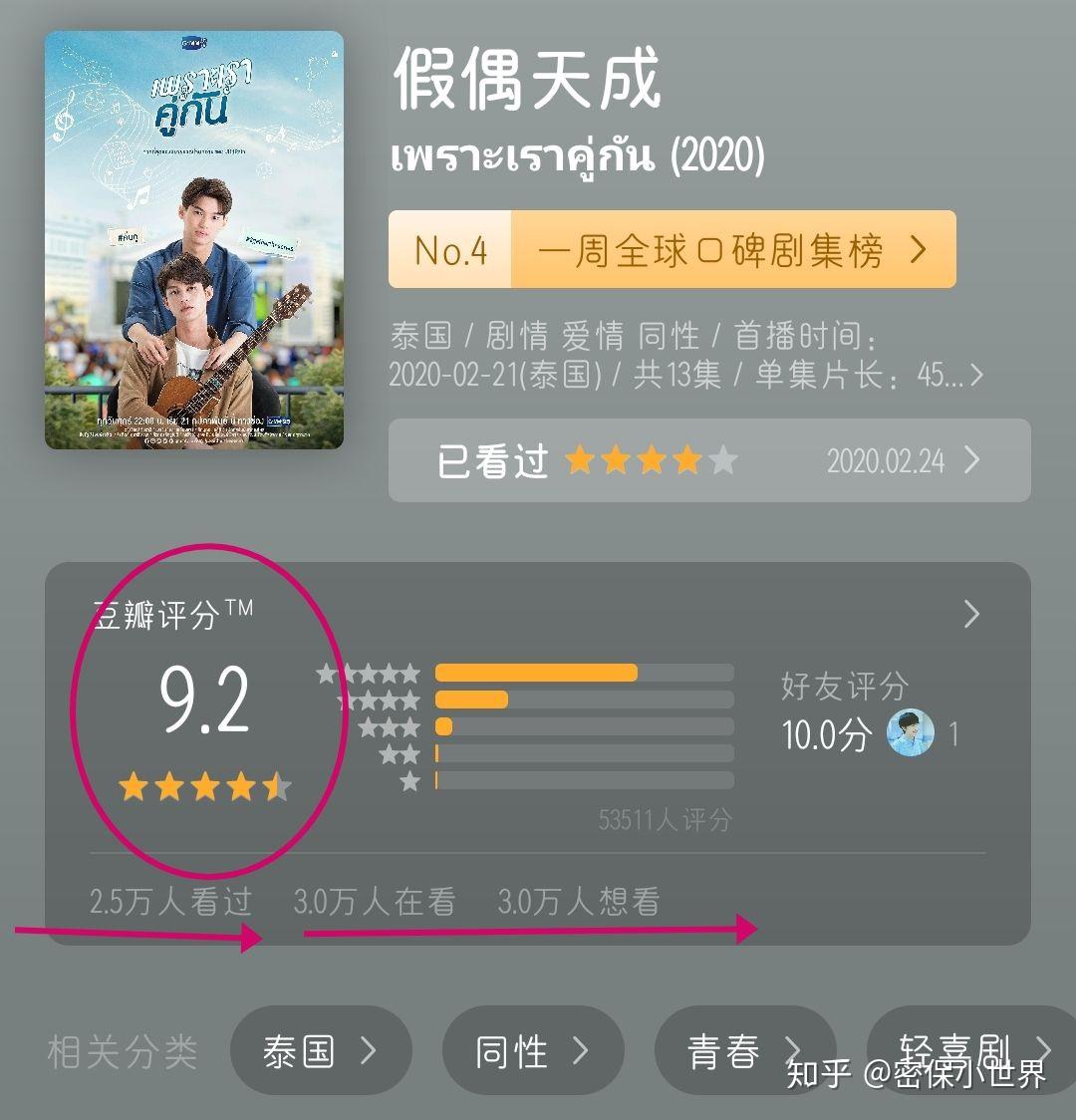This screenshot has width=1076, height=1120.
Task: Select the 青春 category chip
Action: click(743, 1051)
